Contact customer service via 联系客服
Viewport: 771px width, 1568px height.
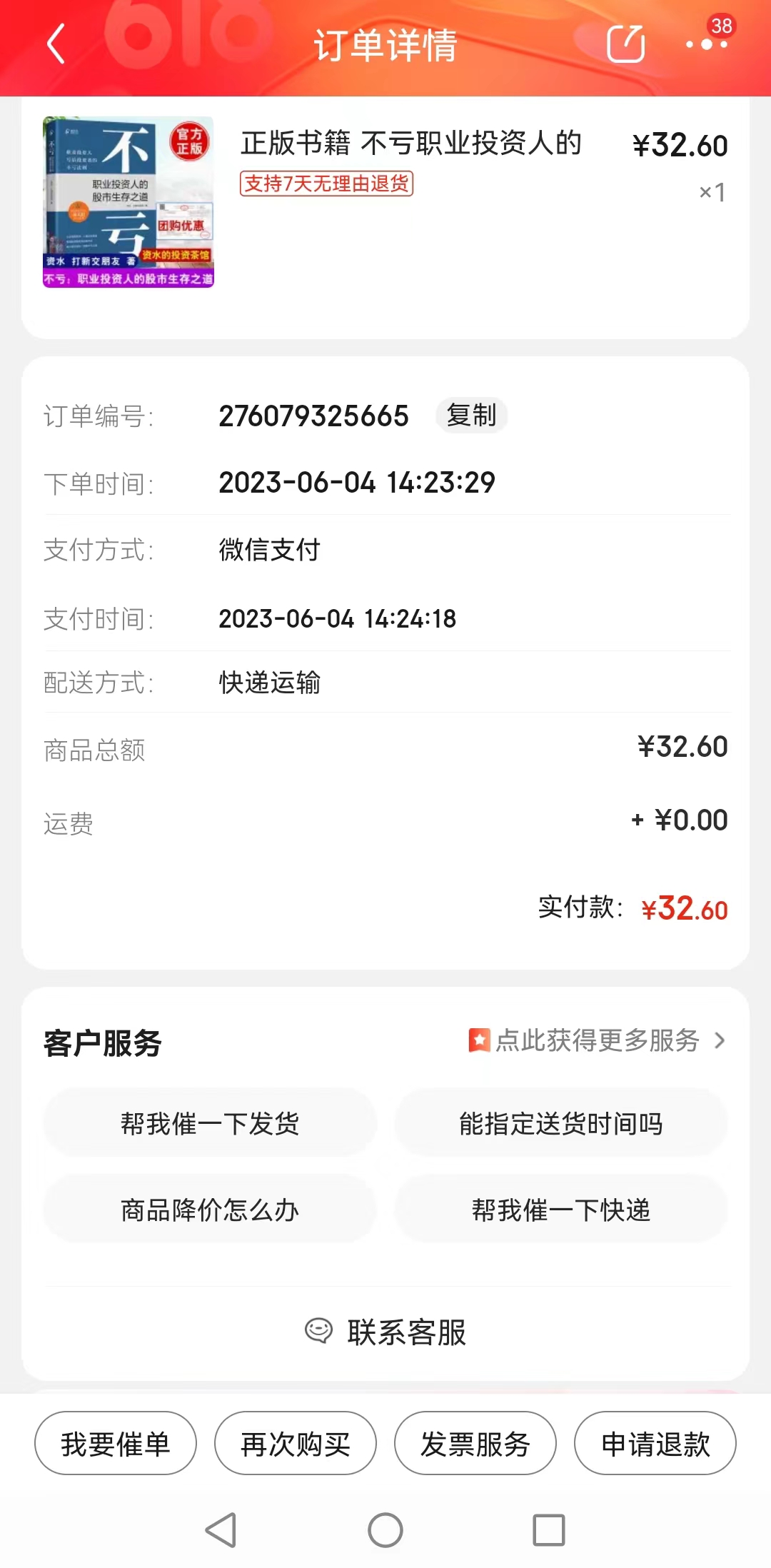385,1332
